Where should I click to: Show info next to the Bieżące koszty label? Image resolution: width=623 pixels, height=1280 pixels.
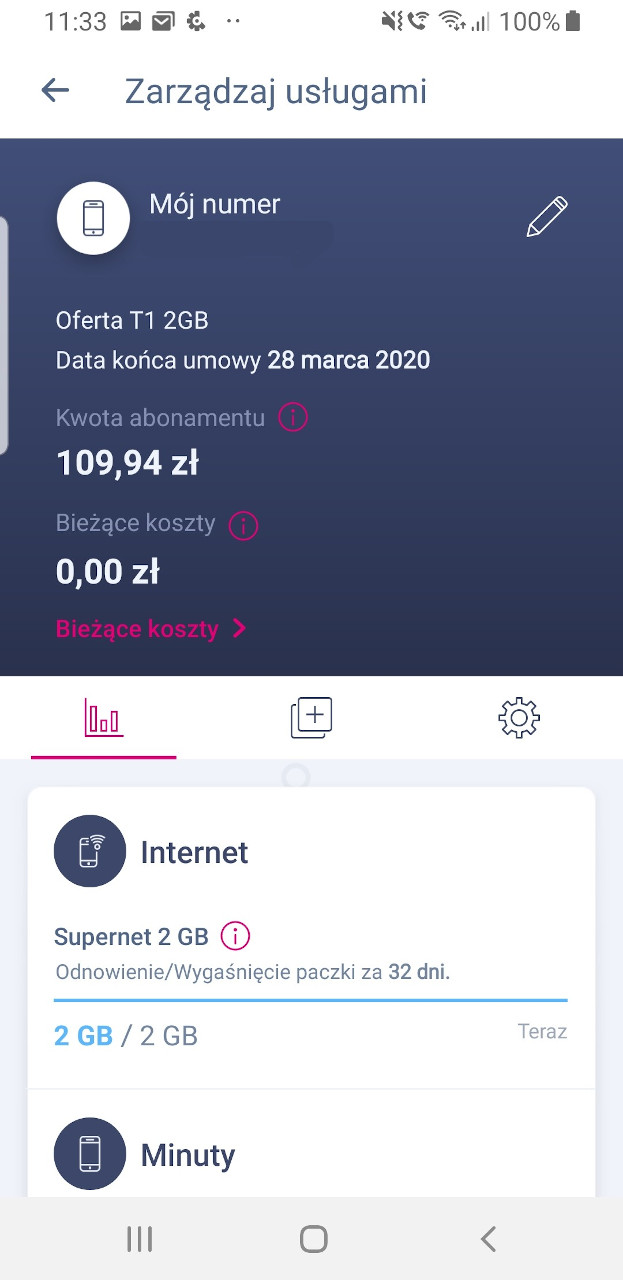point(243,524)
